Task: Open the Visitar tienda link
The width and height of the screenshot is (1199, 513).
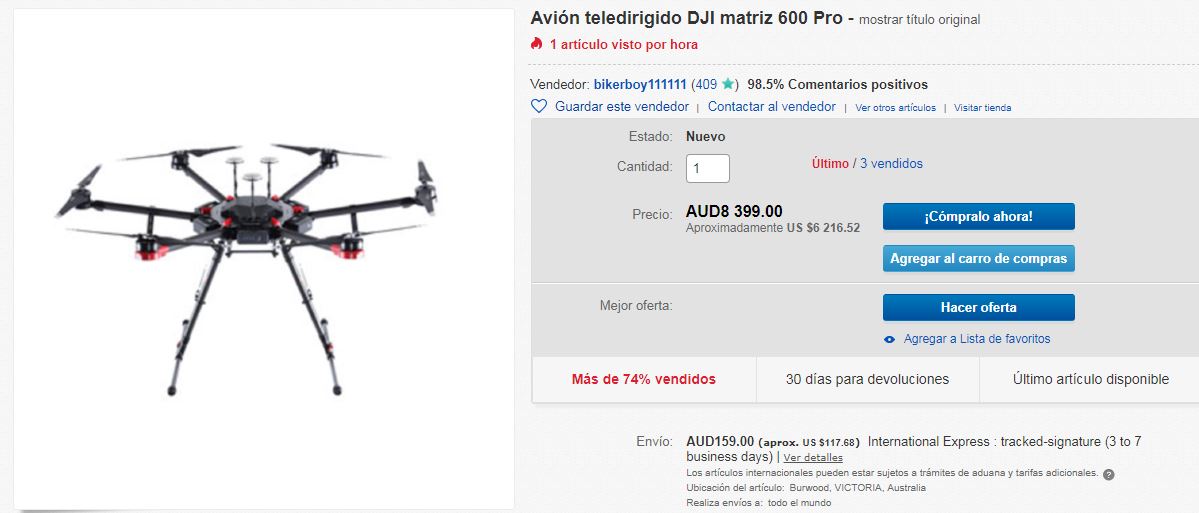Action: 983,108
